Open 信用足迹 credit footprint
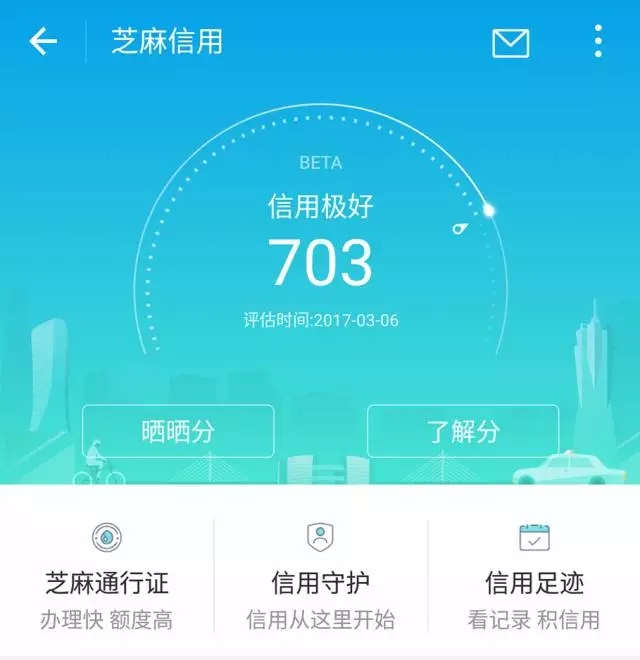 click(x=534, y=577)
